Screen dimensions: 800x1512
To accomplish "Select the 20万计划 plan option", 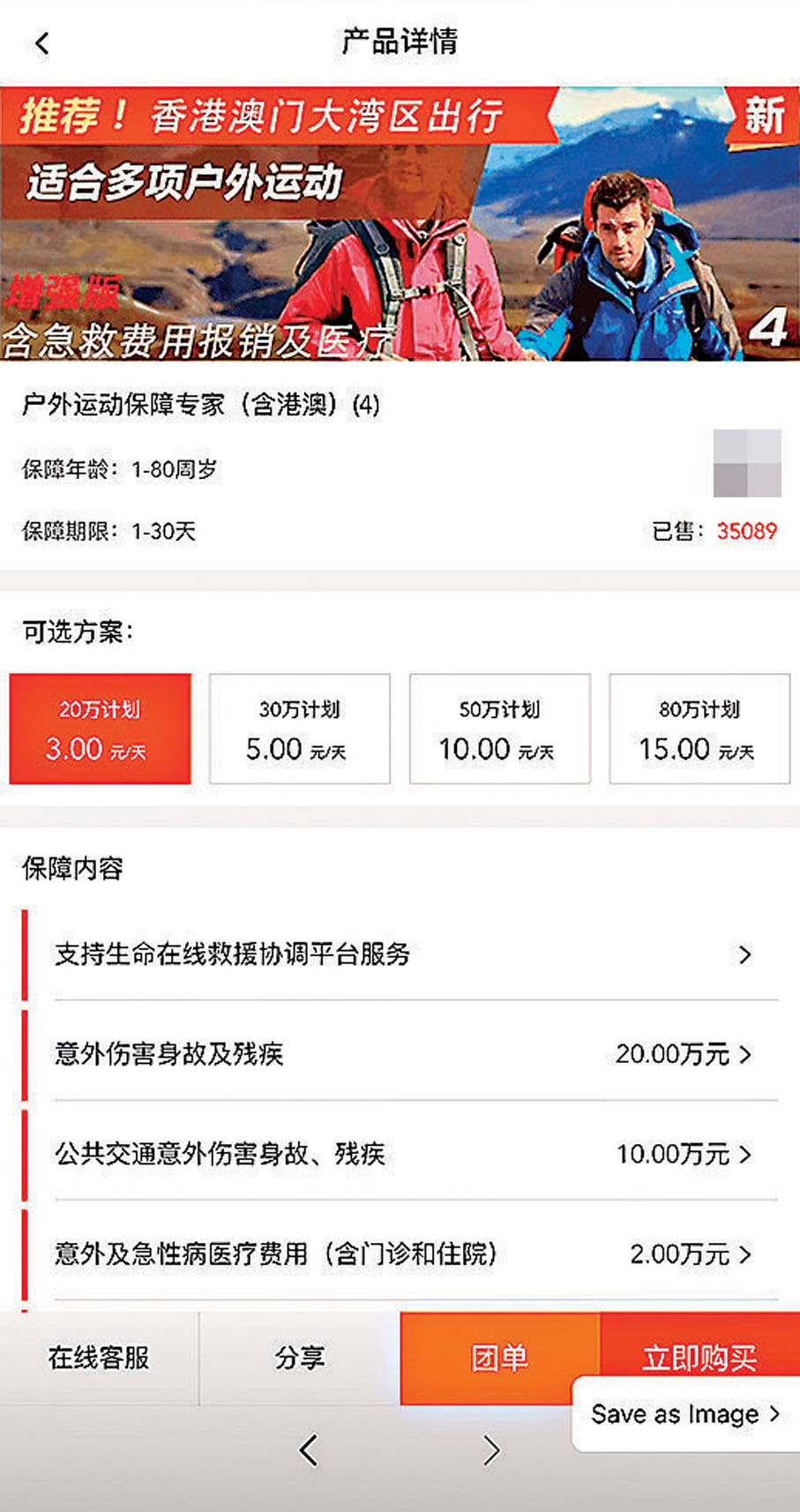I will pyautogui.click(x=100, y=729).
